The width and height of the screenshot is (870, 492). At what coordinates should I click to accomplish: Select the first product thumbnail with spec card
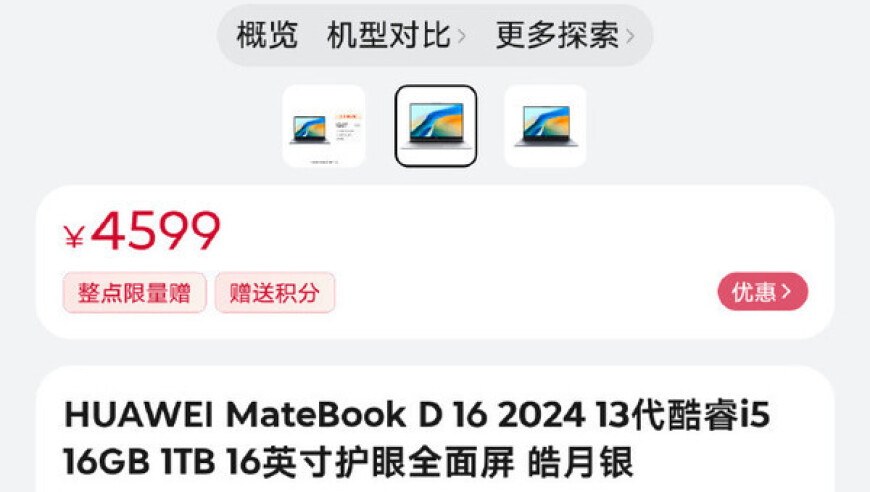tap(324, 126)
